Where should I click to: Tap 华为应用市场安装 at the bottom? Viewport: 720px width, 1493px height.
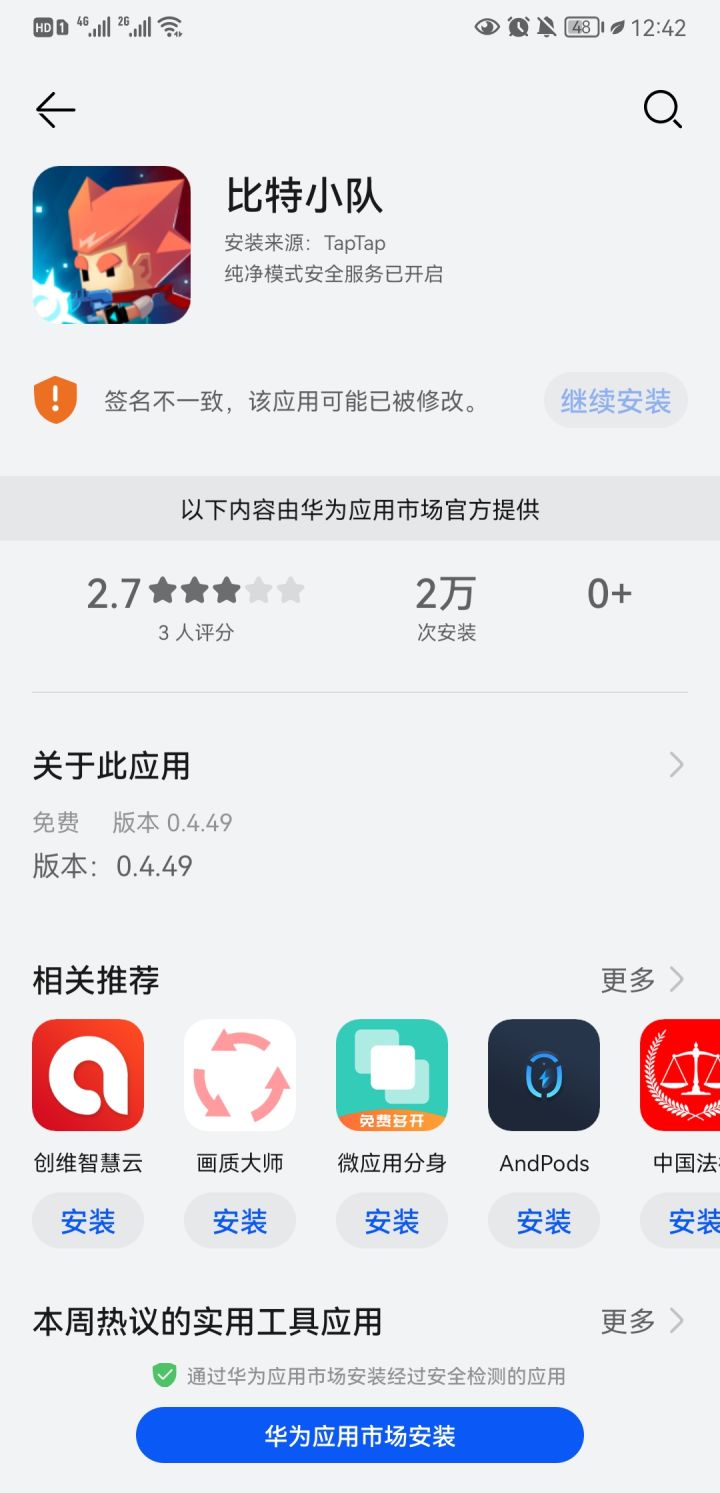tap(358, 1434)
